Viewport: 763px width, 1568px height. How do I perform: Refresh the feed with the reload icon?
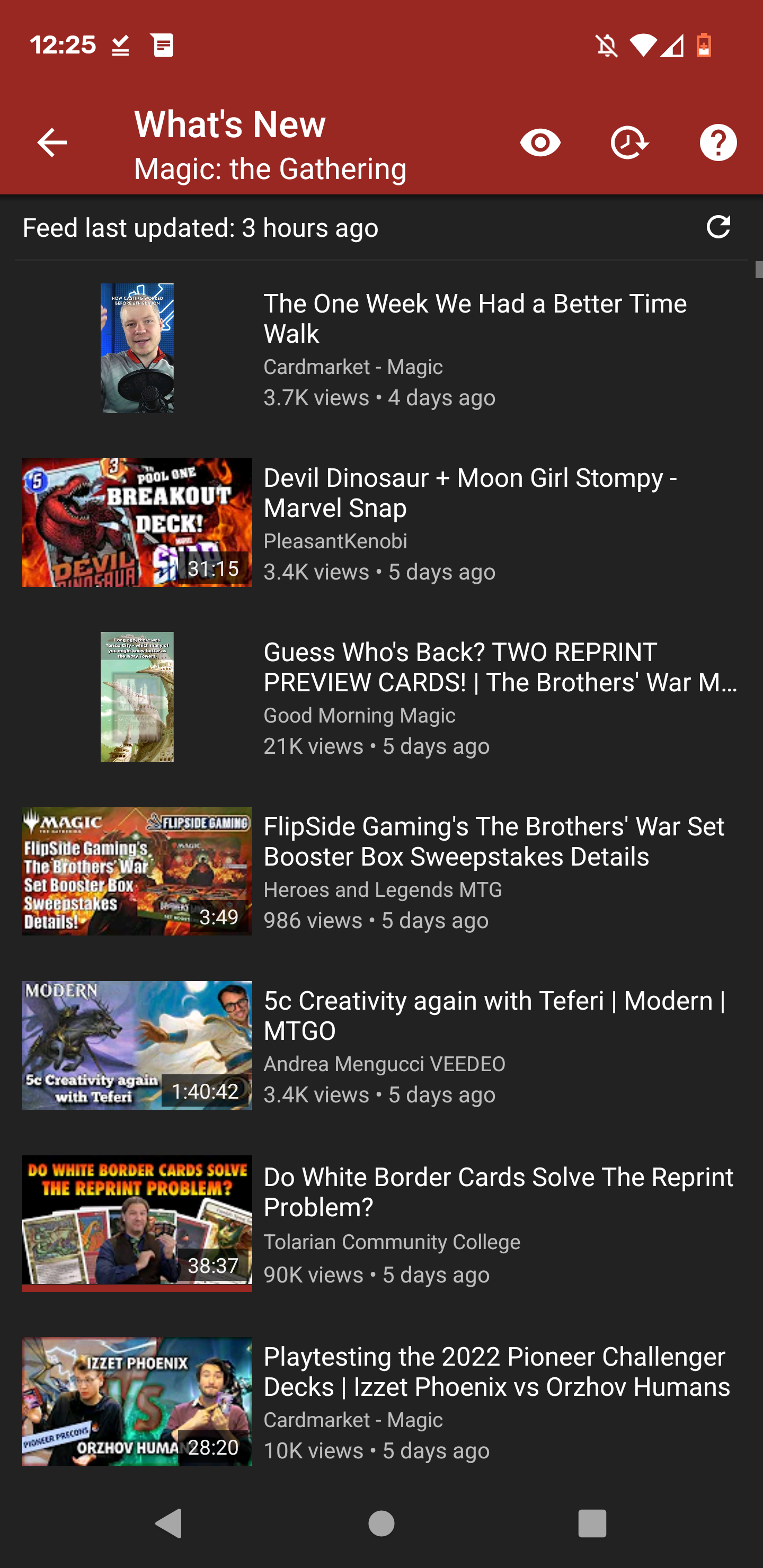coord(718,227)
